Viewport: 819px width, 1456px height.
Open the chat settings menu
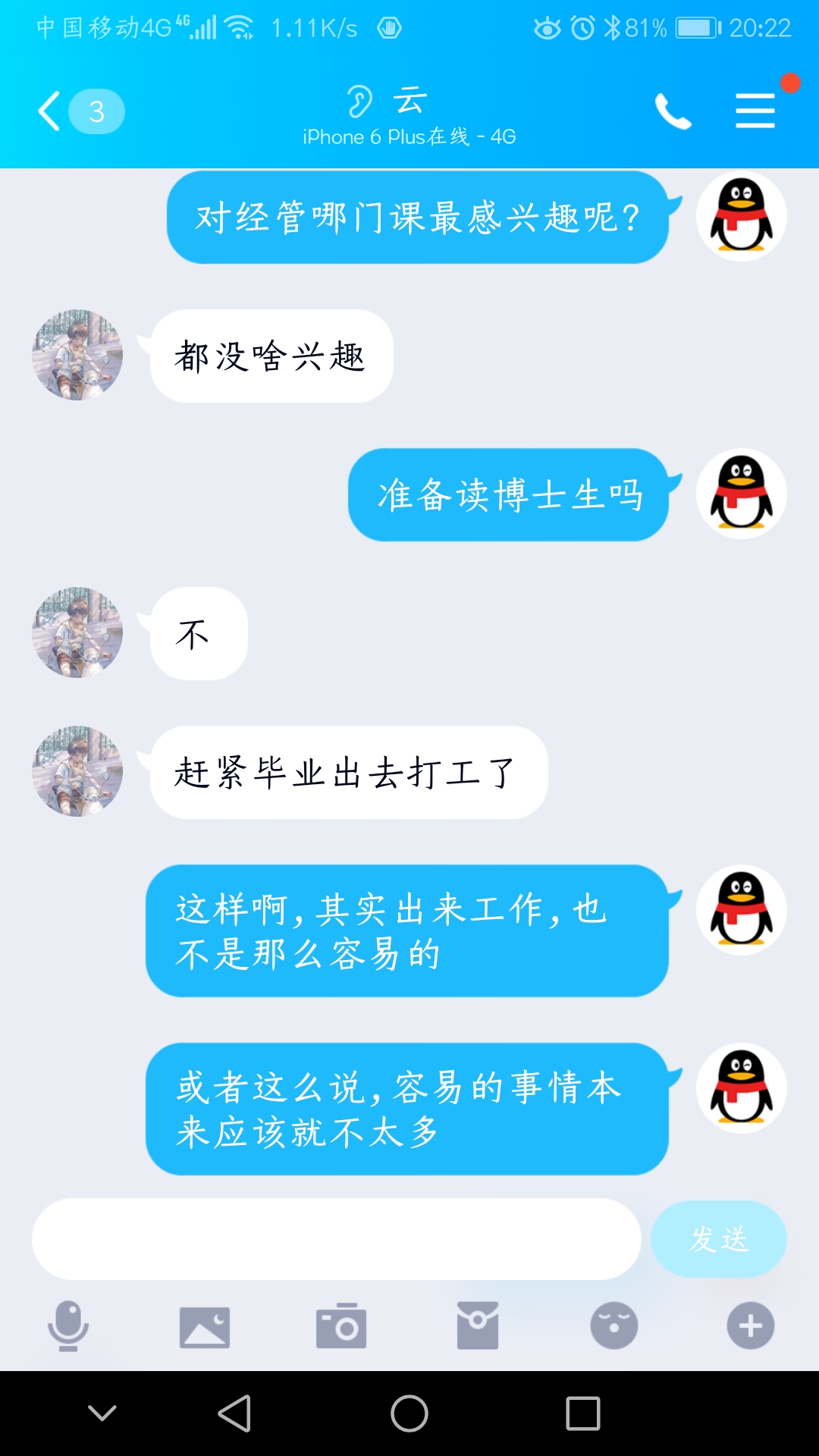pyautogui.click(x=755, y=111)
